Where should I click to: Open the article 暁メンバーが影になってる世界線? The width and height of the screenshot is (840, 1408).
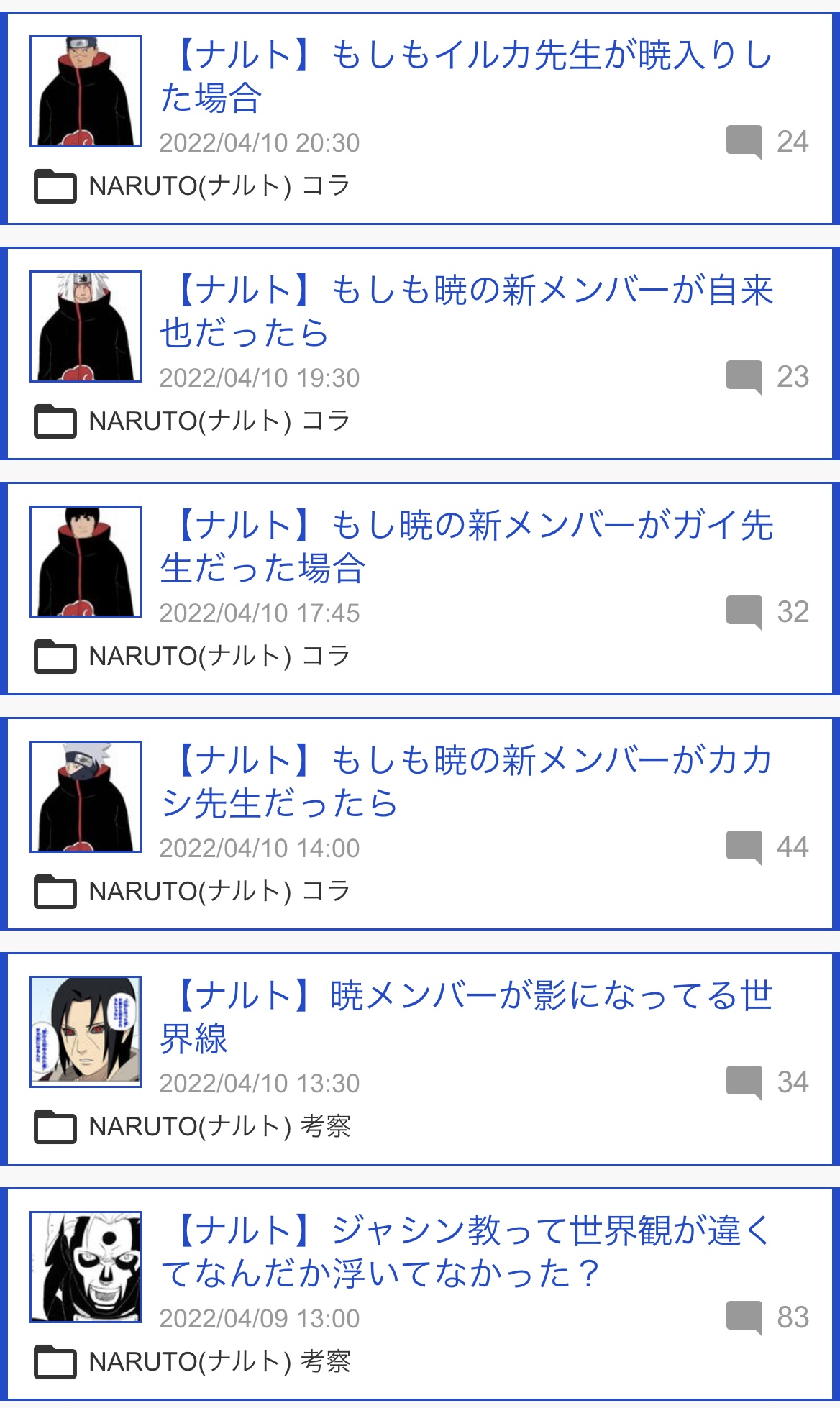click(x=466, y=1017)
